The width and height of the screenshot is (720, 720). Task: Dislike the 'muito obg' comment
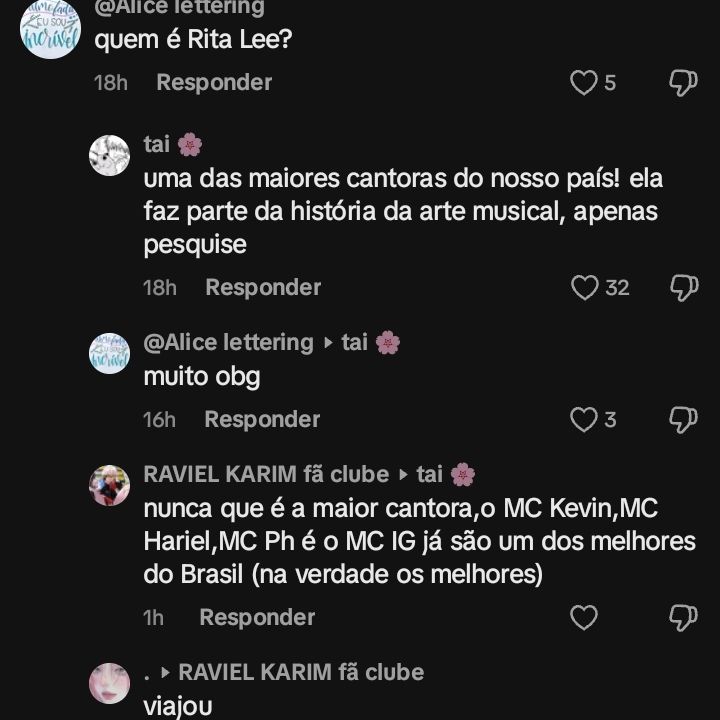[x=683, y=420]
